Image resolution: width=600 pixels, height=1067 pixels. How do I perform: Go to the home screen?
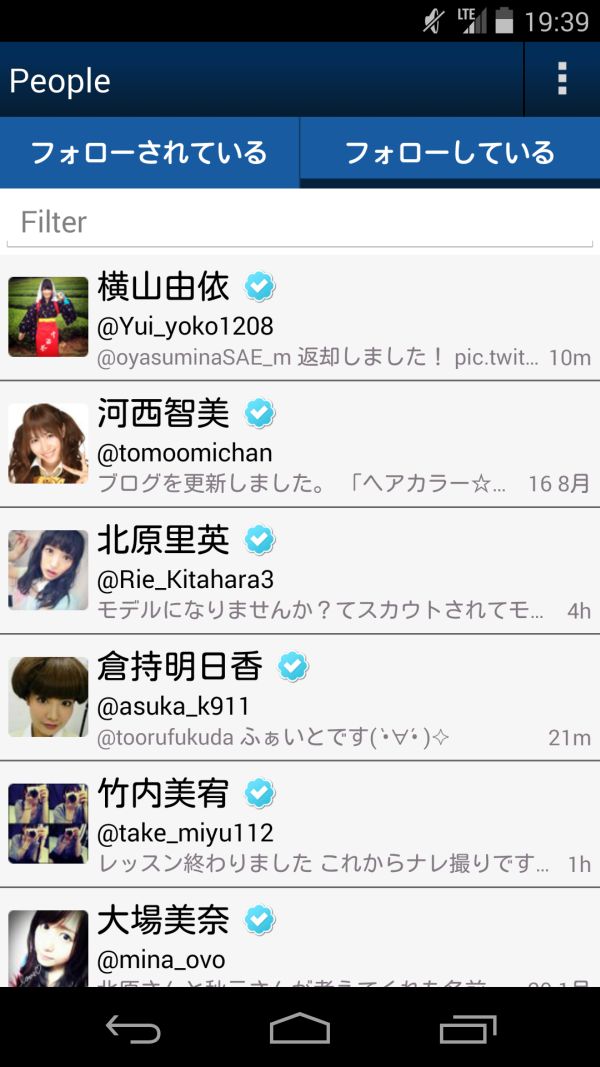point(300,1029)
